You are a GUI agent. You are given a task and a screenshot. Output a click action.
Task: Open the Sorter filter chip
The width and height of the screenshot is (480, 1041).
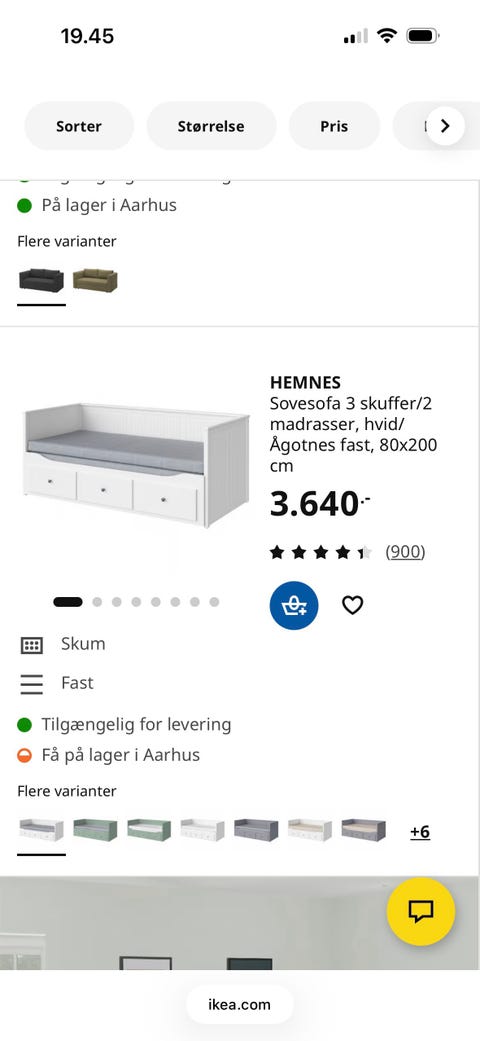click(x=79, y=126)
